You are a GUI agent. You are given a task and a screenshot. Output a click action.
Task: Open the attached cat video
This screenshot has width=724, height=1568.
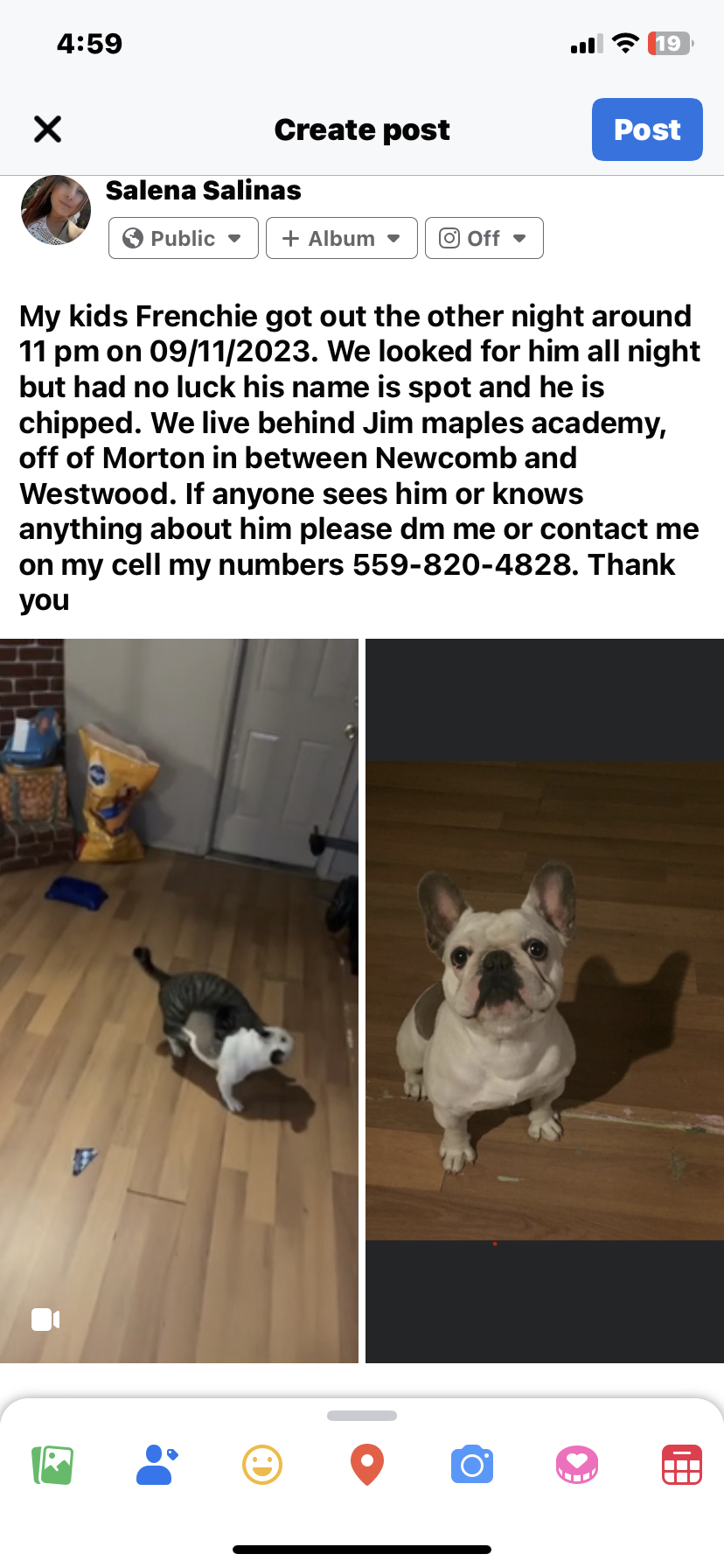179,1000
